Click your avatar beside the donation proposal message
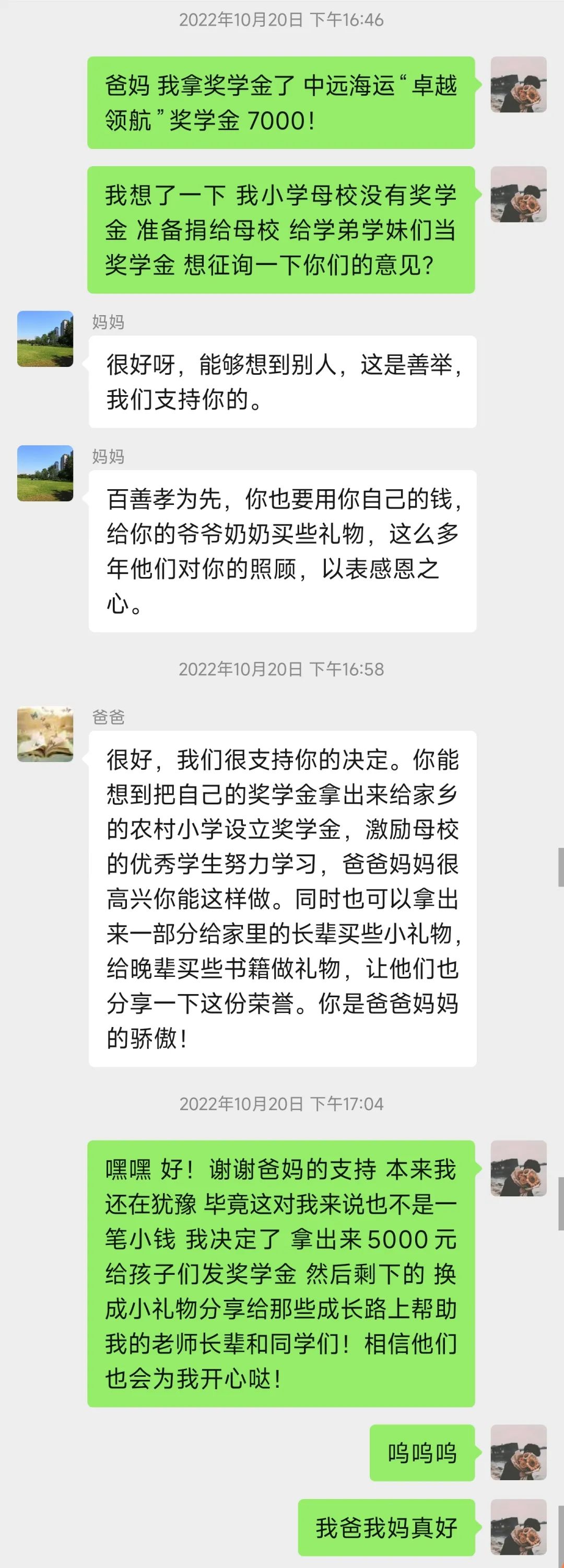This screenshot has width=564, height=1568. 518,193
